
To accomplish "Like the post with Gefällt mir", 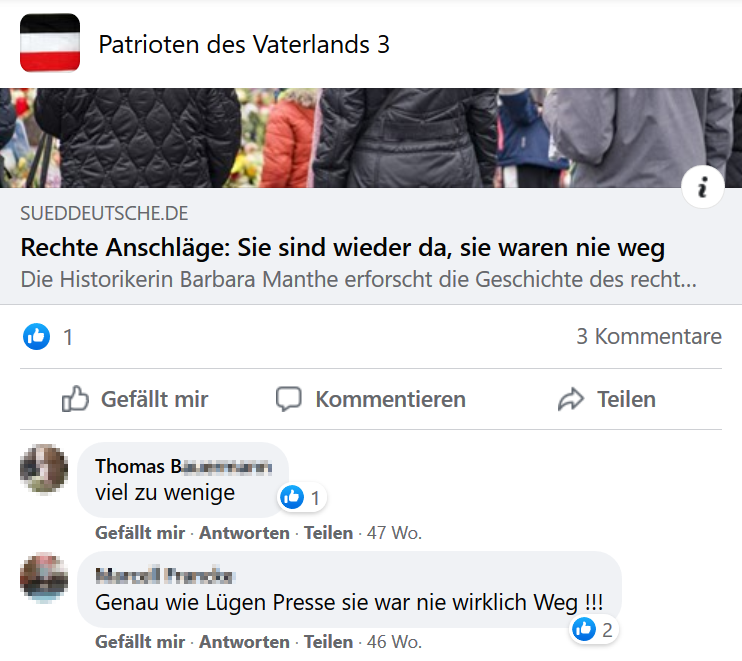I will [136, 400].
